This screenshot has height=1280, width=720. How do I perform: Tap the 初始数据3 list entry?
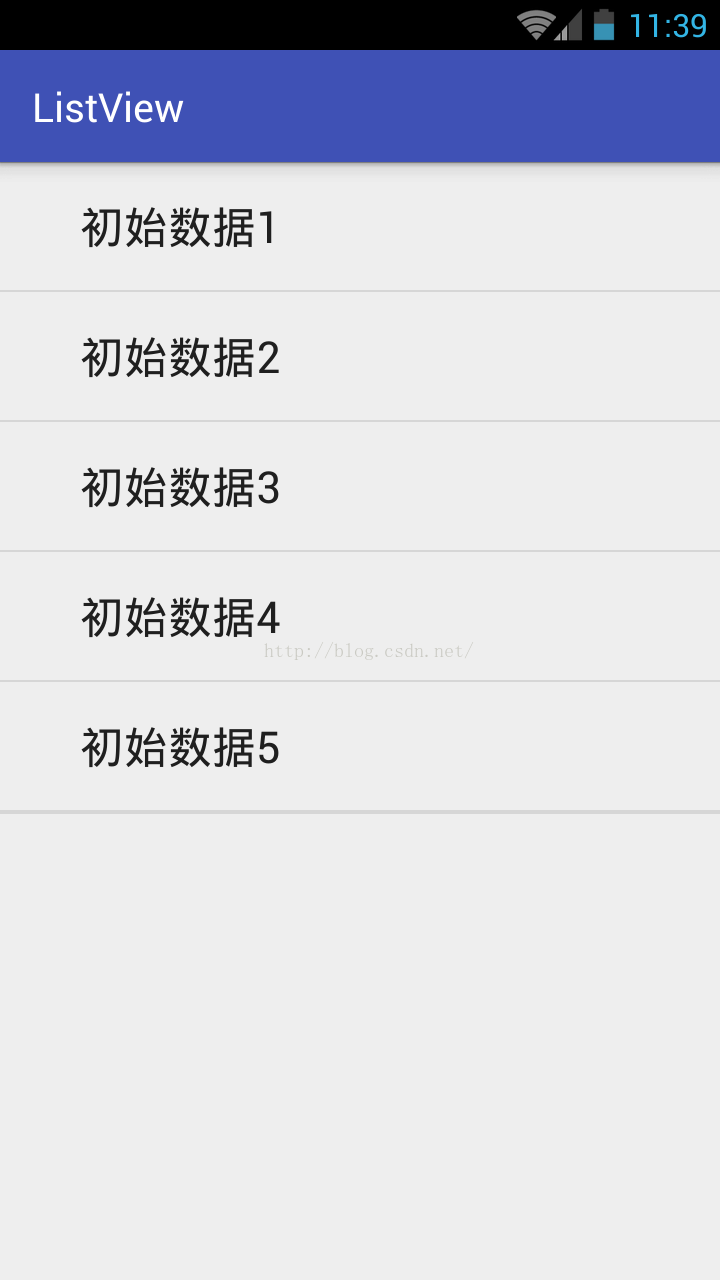(180, 487)
